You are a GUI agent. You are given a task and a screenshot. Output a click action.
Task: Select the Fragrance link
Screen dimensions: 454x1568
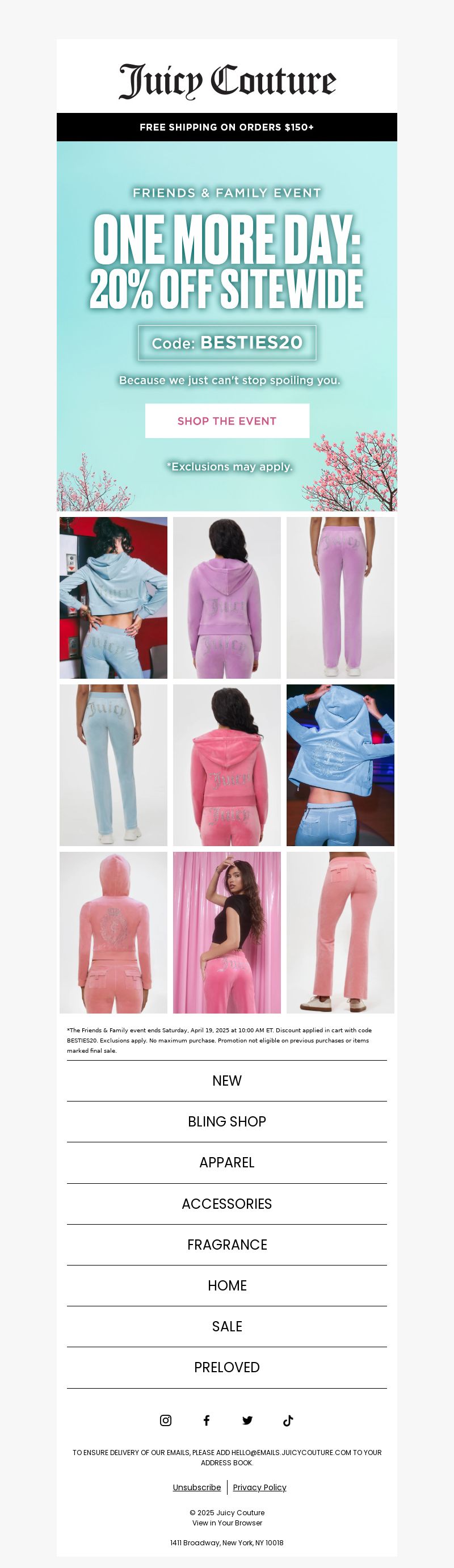click(x=227, y=1244)
